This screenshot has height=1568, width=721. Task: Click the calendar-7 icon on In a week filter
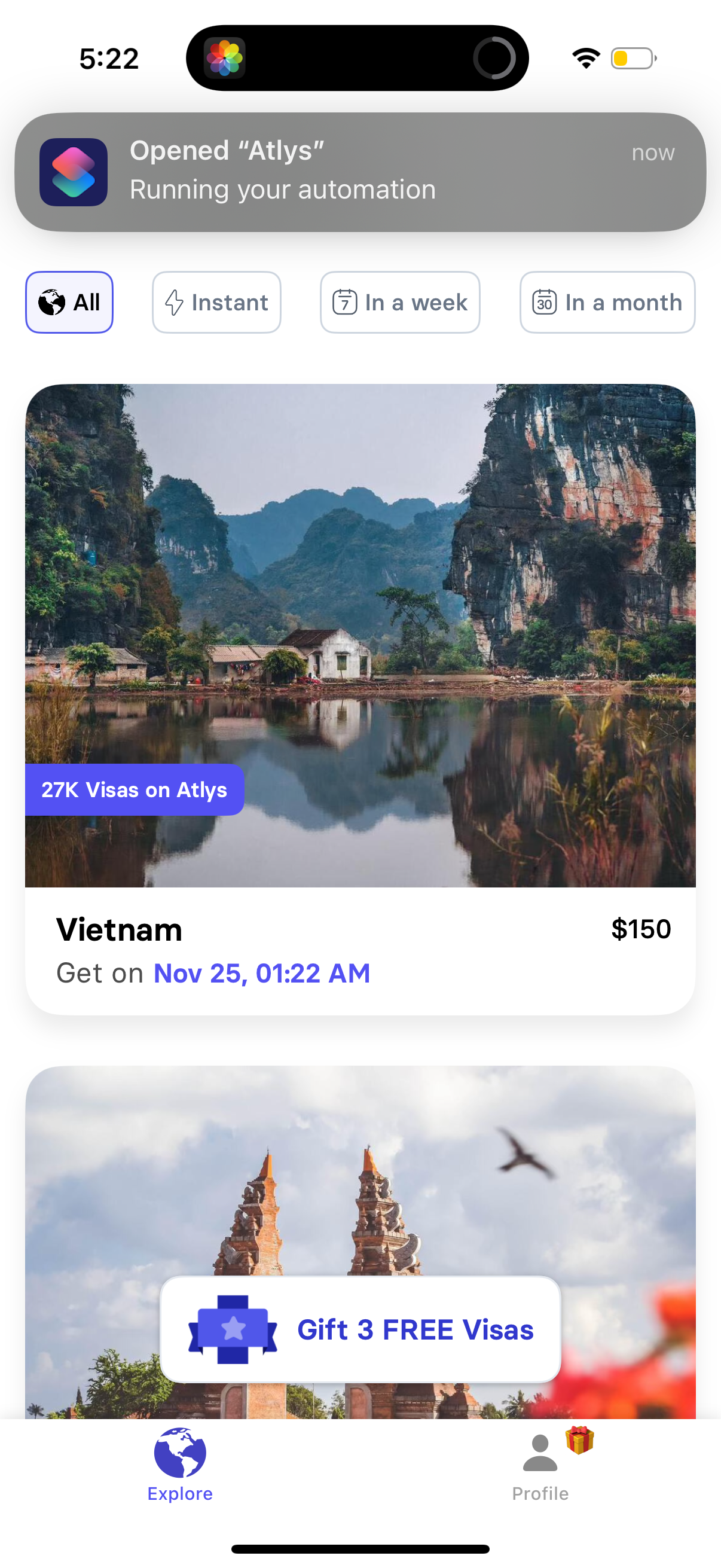(x=344, y=302)
